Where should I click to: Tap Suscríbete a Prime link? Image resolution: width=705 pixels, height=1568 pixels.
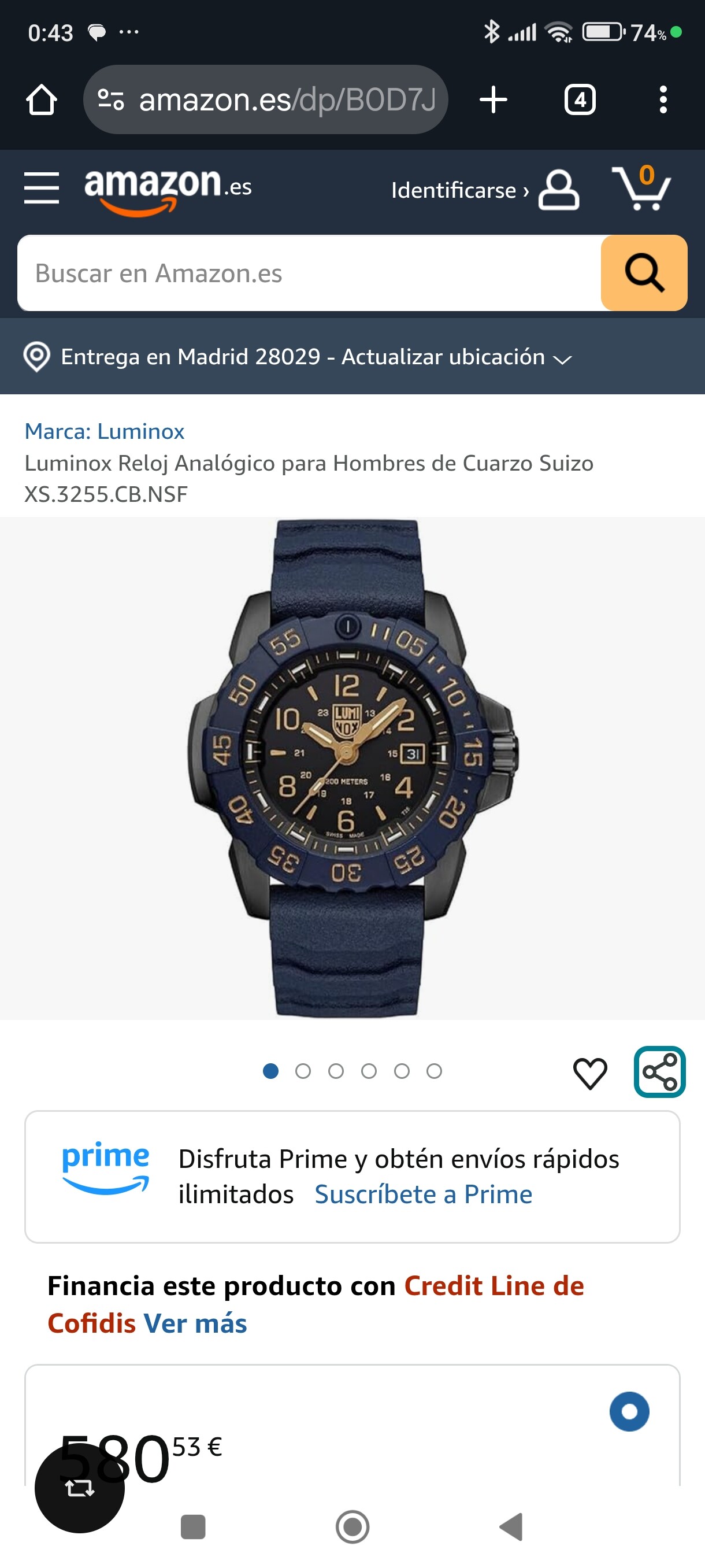(x=423, y=1195)
